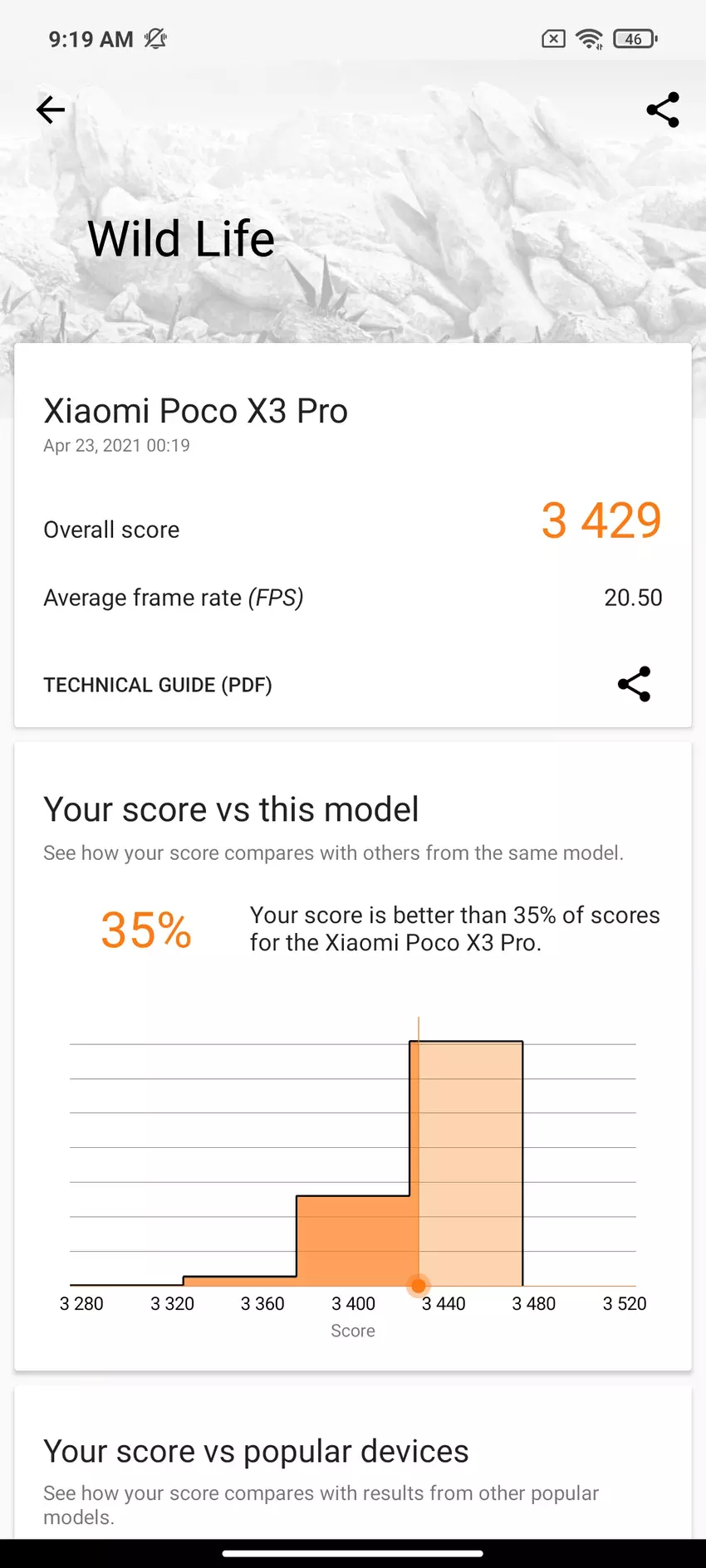
Task: Tap the Average frame rate value 20.50
Action: (x=633, y=597)
